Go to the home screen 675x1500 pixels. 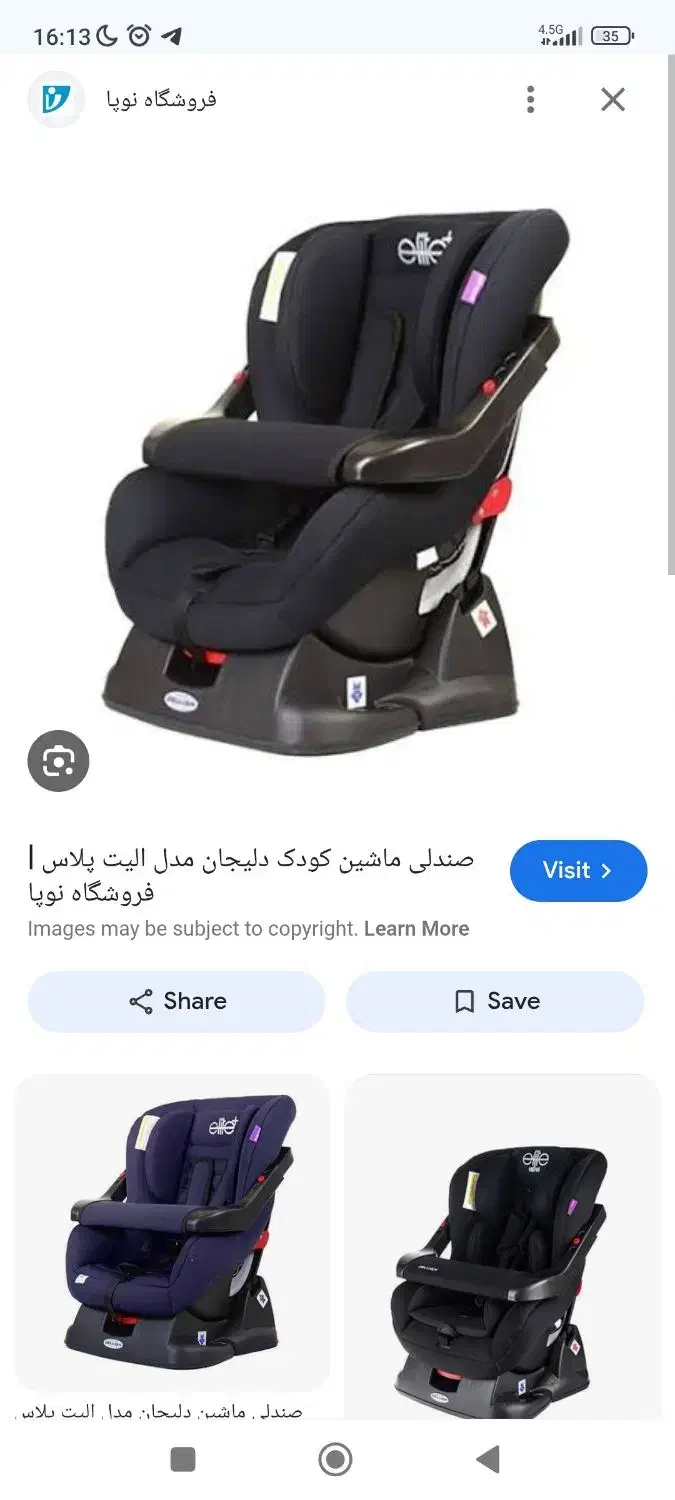click(335, 1460)
